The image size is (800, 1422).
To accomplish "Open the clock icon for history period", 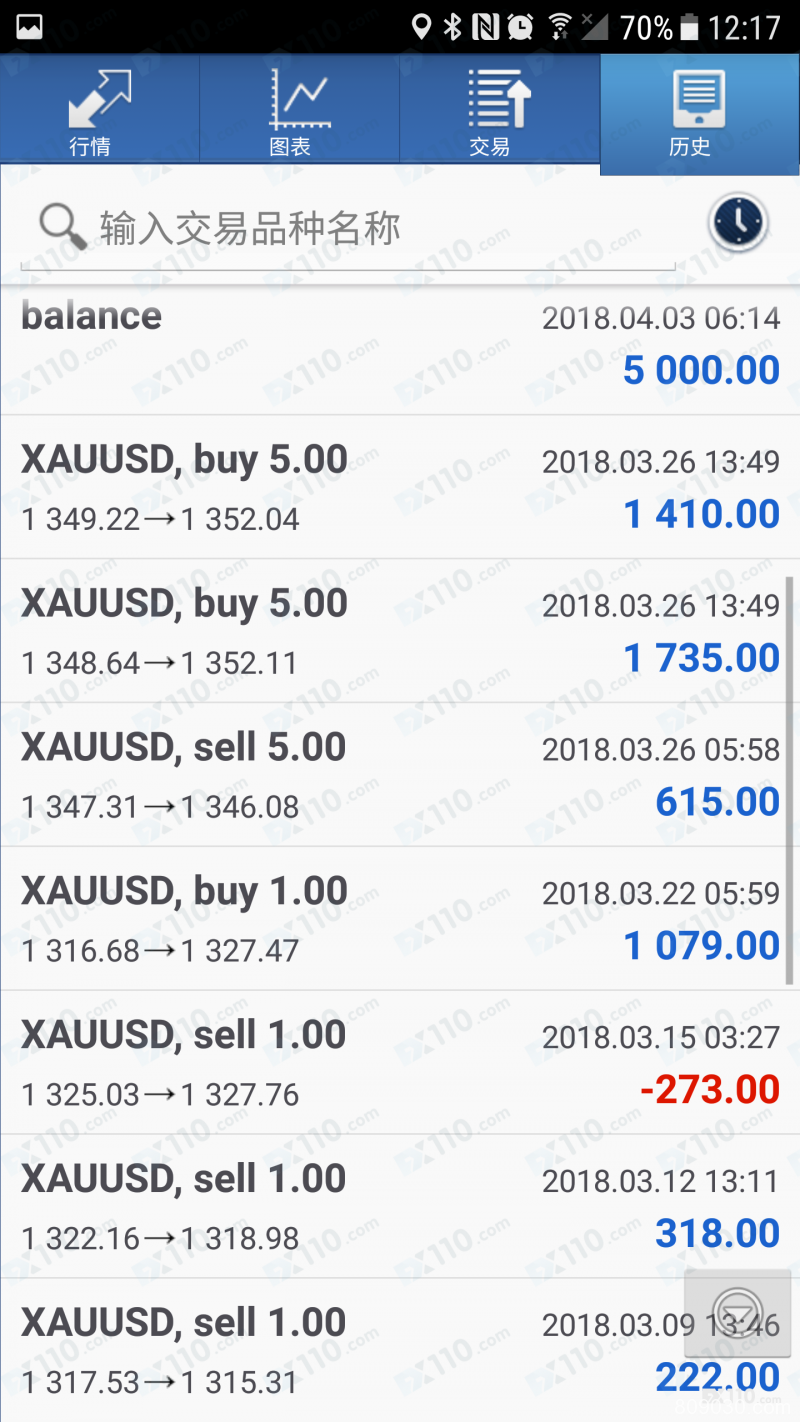I will tap(737, 222).
